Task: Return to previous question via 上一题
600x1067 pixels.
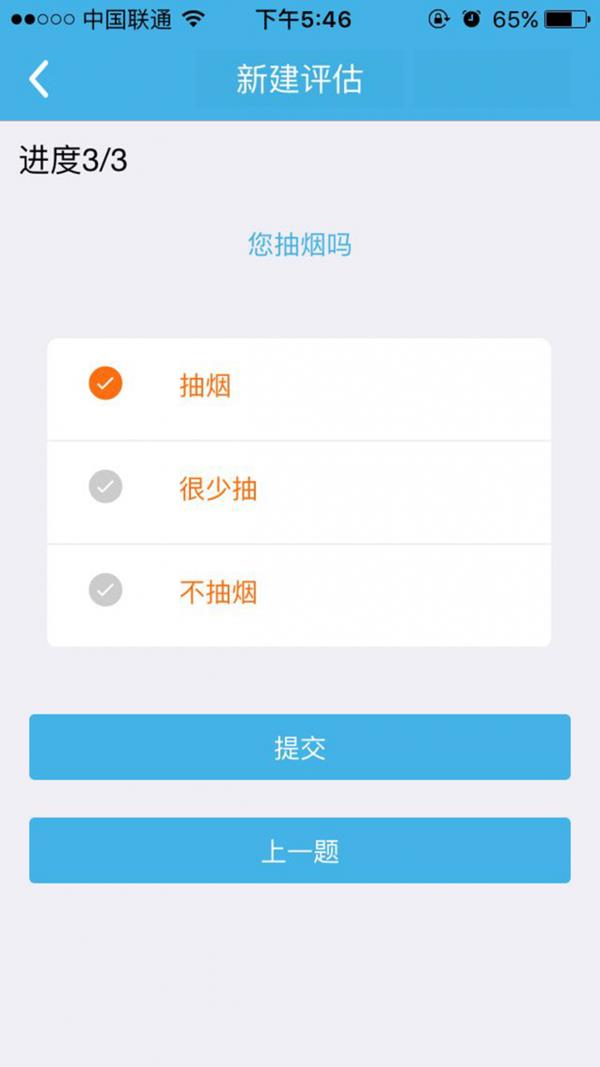Action: point(299,850)
